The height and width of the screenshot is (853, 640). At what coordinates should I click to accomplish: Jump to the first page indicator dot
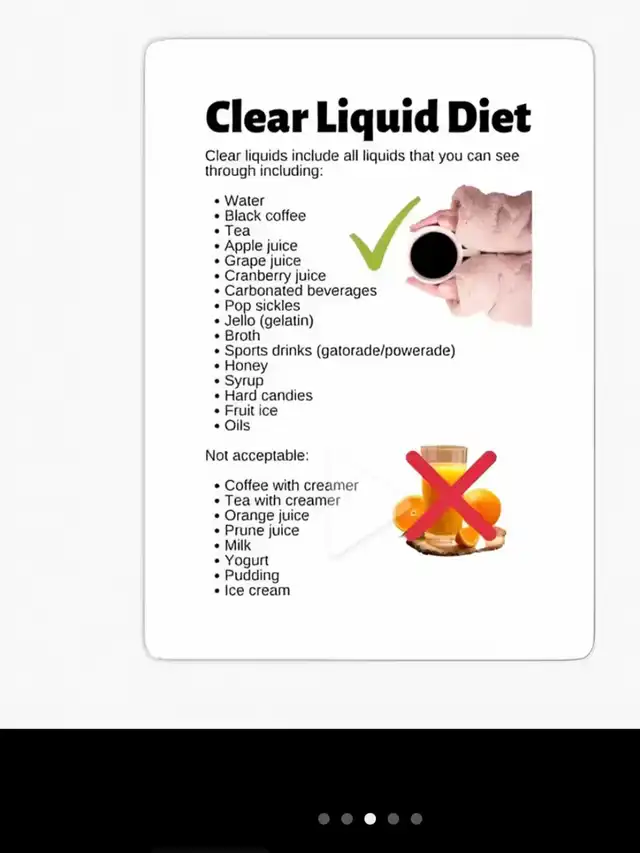point(324,819)
